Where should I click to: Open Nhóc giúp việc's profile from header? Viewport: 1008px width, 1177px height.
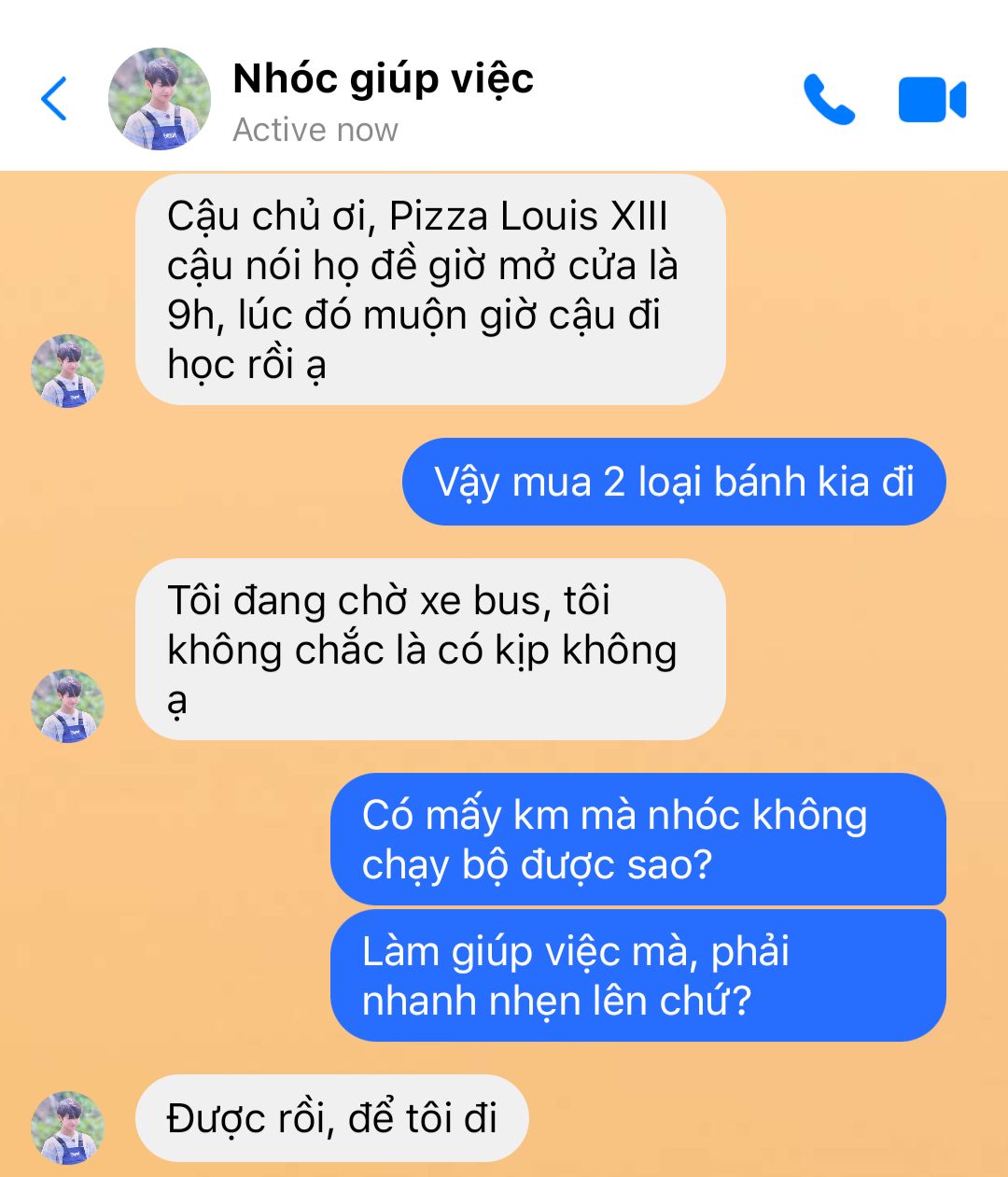coord(160,99)
